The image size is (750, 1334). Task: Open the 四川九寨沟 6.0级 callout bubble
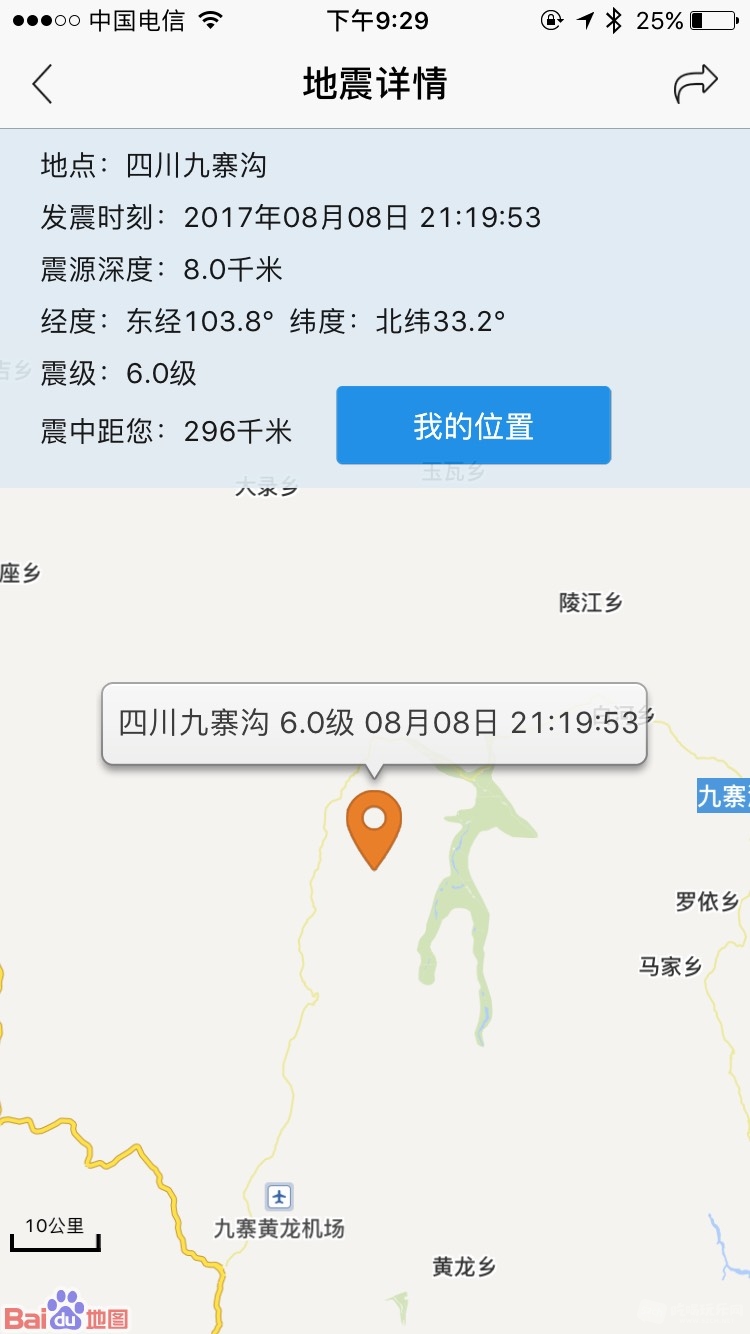375,724
